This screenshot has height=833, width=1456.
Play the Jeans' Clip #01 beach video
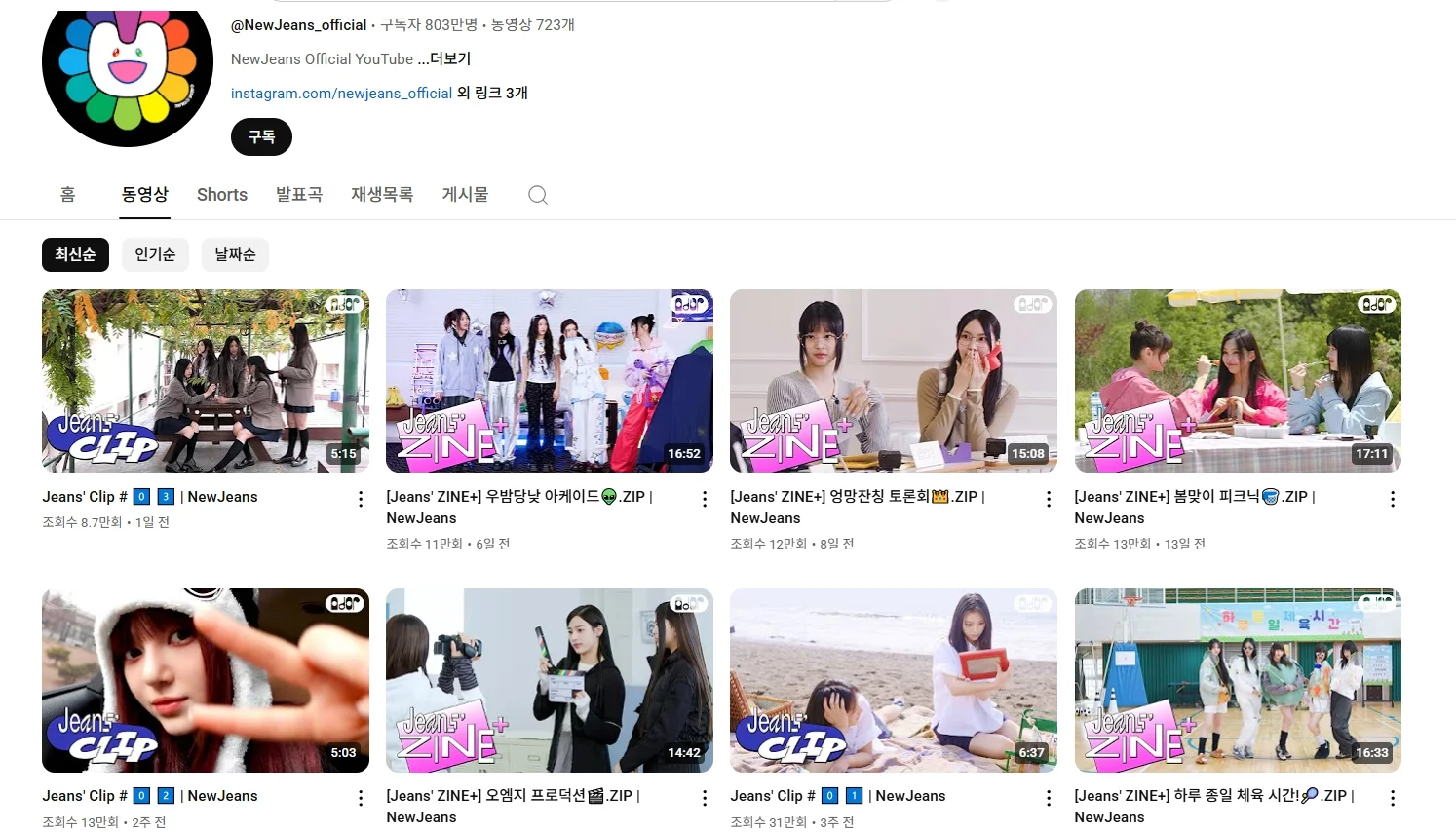pos(894,680)
